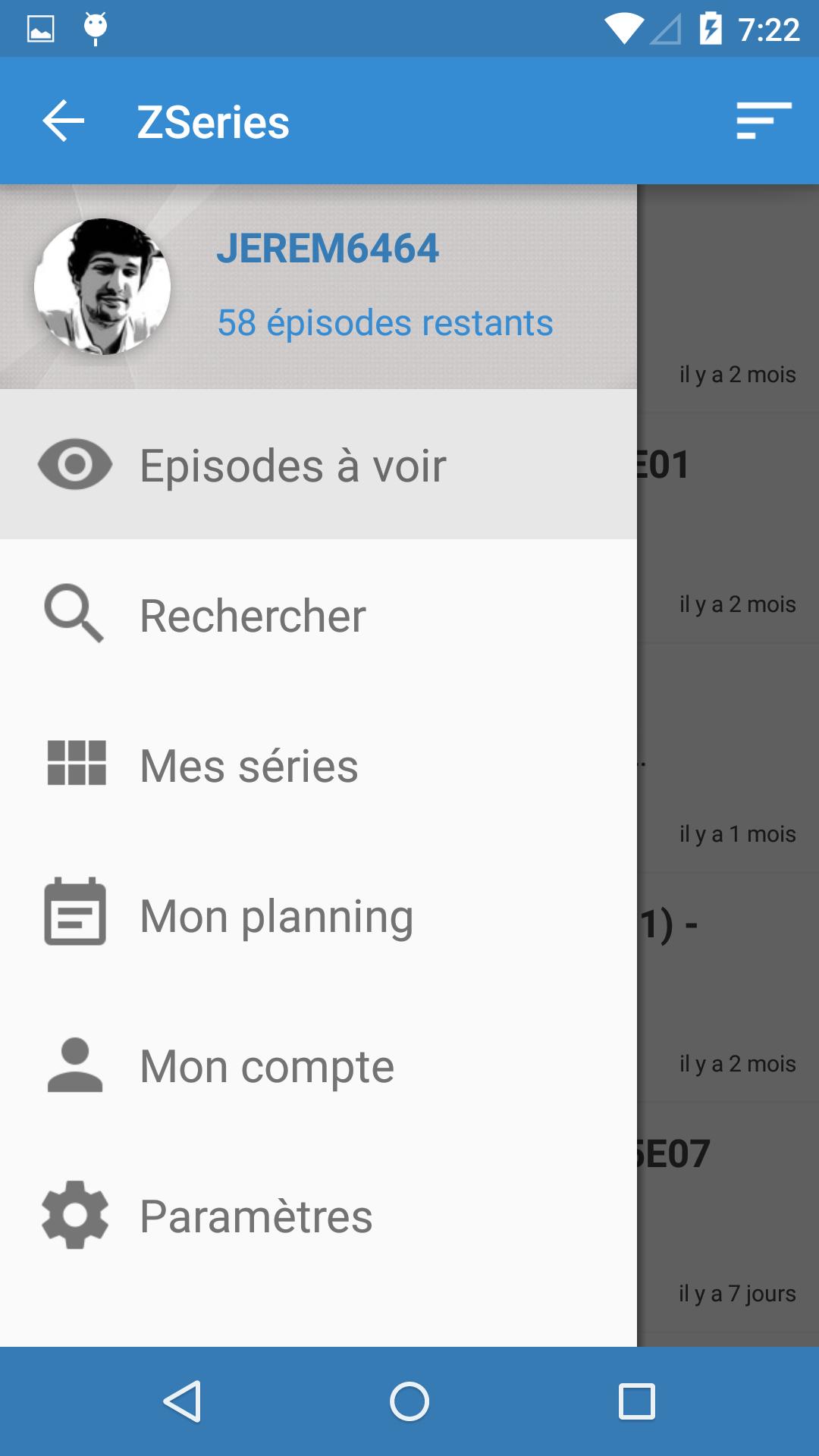819x1456 pixels.
Task: Tap the system back button
Action: (183, 1401)
